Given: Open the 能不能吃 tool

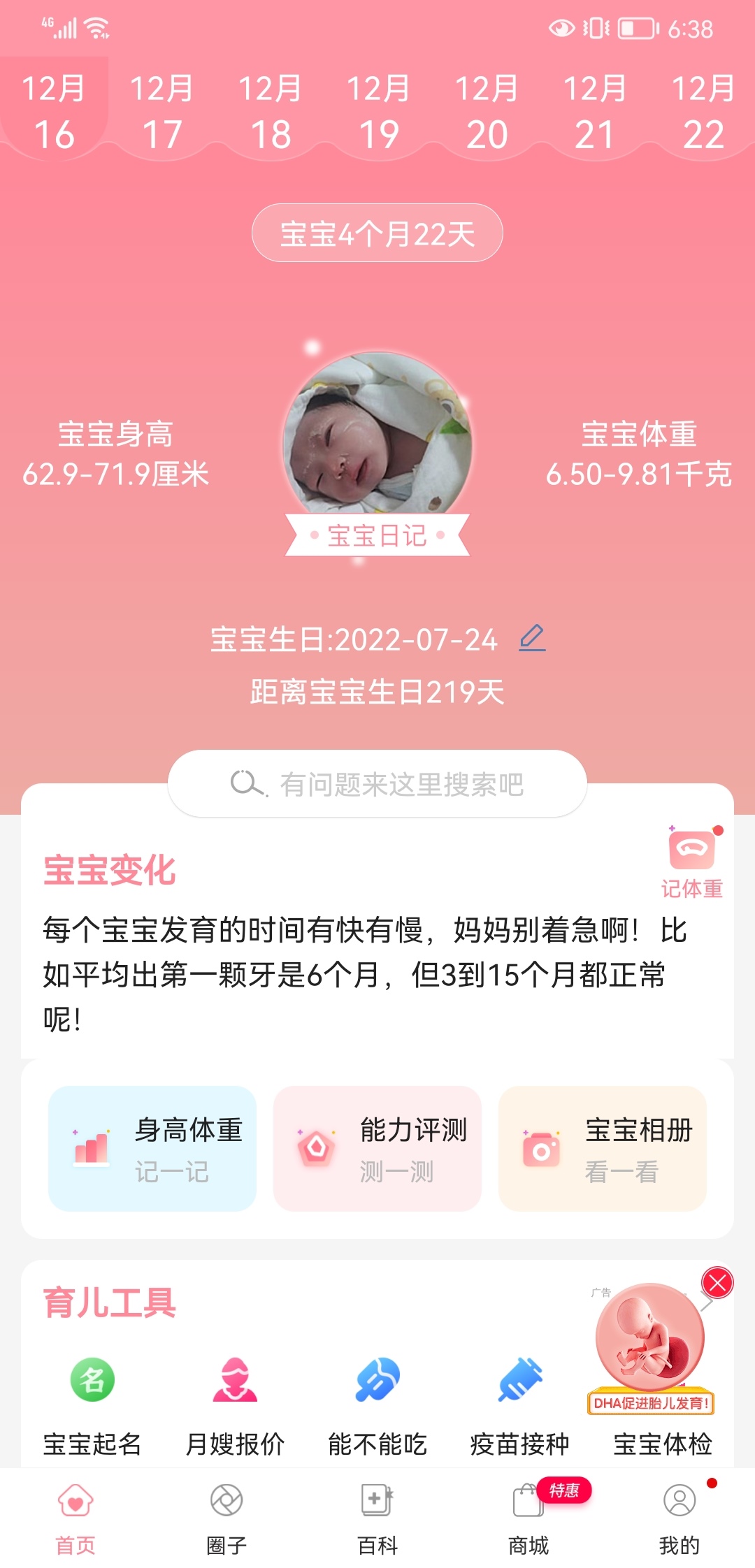Looking at the screenshot, I should coord(377,1402).
